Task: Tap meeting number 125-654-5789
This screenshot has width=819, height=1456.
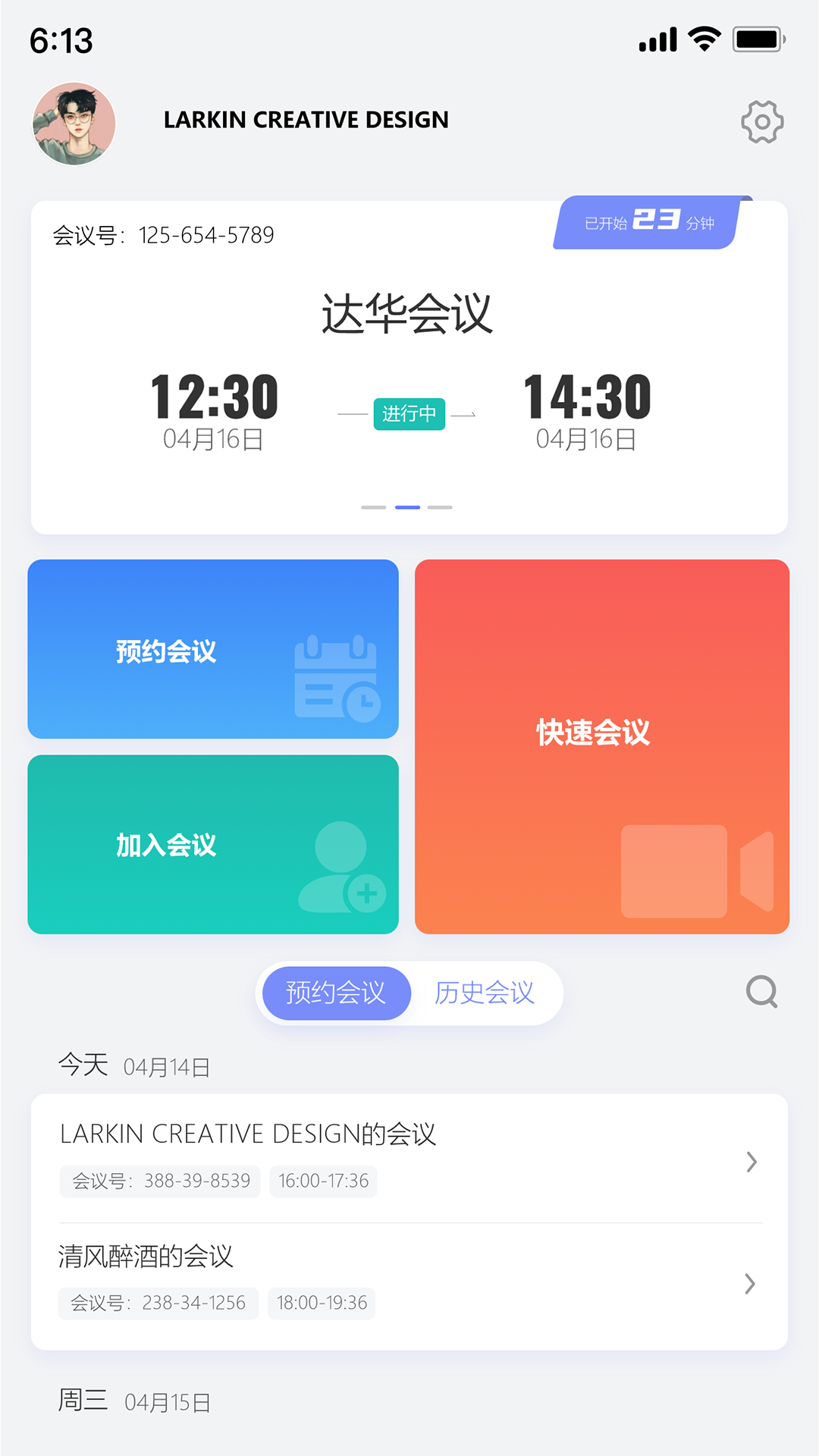Action: 206,235
